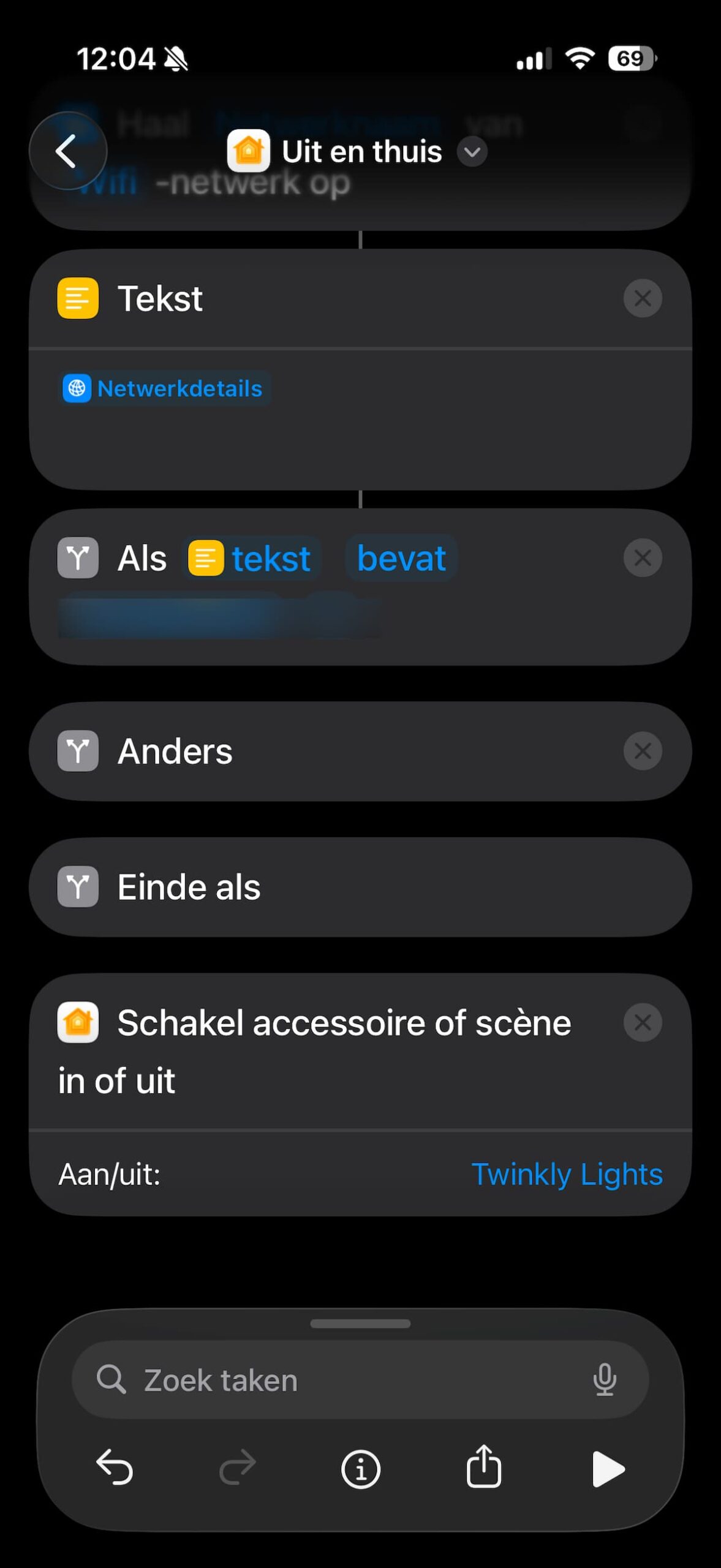Delete the Als action

[642, 558]
